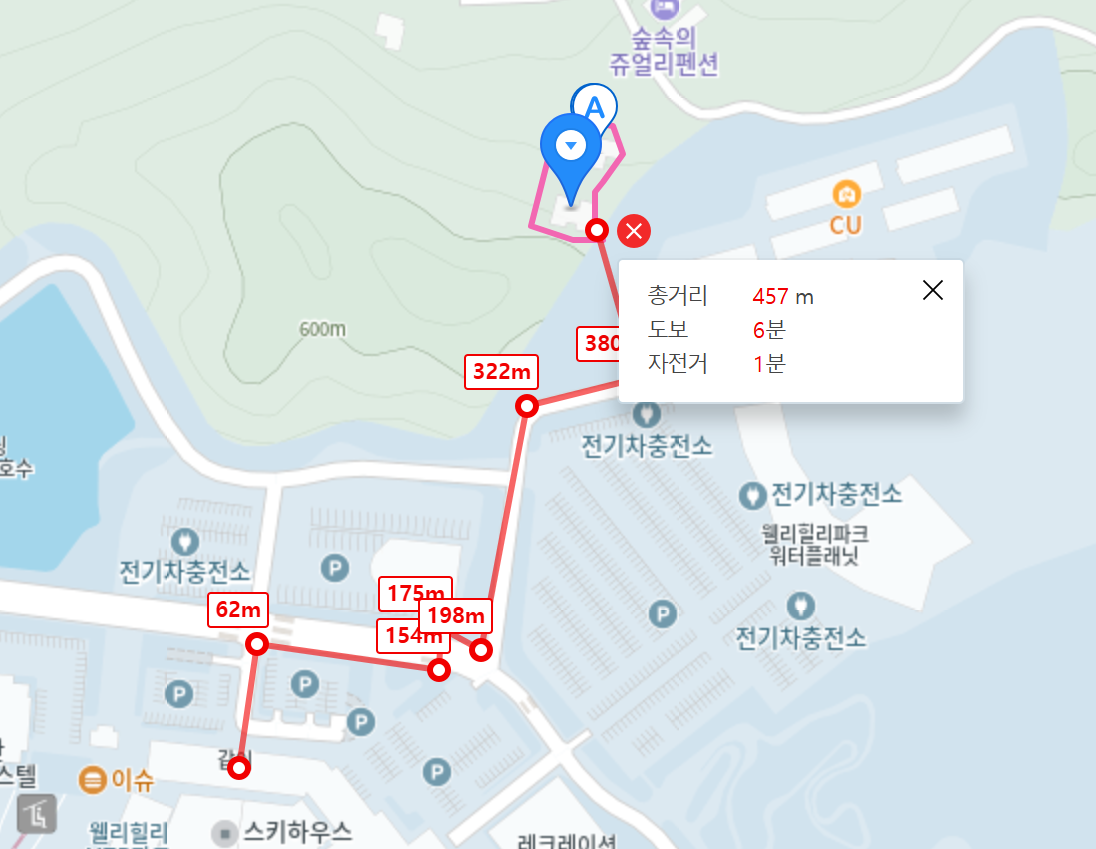Image resolution: width=1096 pixels, height=849 pixels.
Task: Open the 스키하우스 place marker
Action: (226, 831)
